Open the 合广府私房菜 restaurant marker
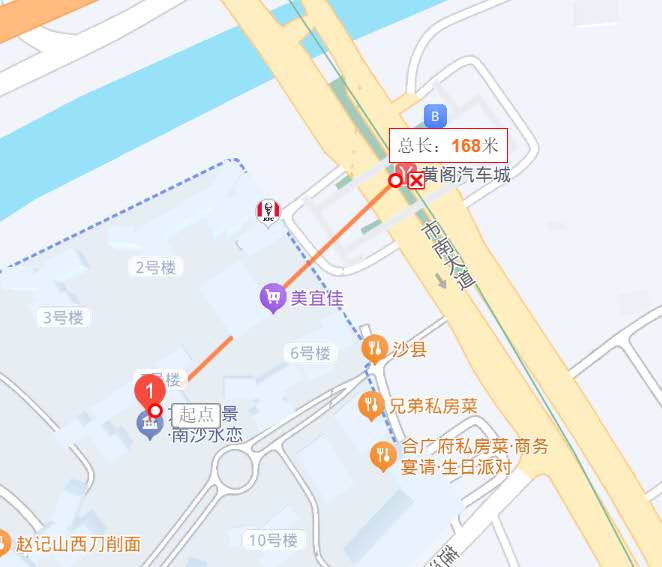 pos(383,457)
